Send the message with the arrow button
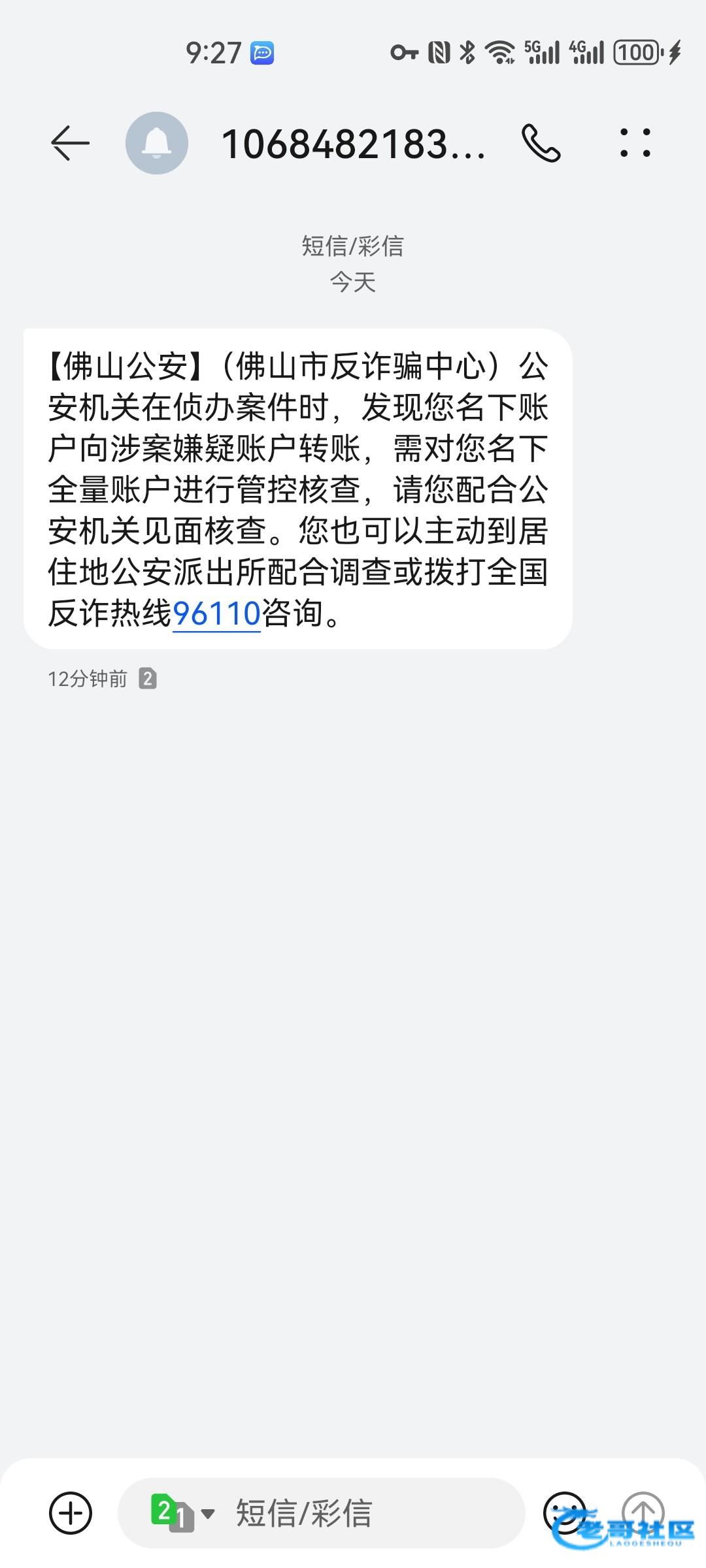This screenshot has width=706, height=1568. 643,1511
